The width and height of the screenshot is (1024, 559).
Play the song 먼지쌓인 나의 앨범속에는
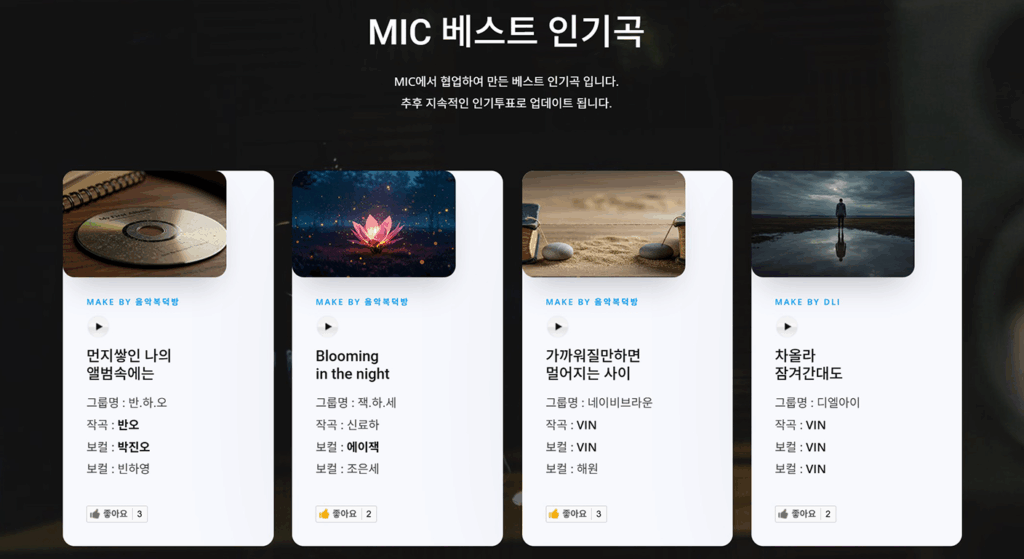coord(98,326)
